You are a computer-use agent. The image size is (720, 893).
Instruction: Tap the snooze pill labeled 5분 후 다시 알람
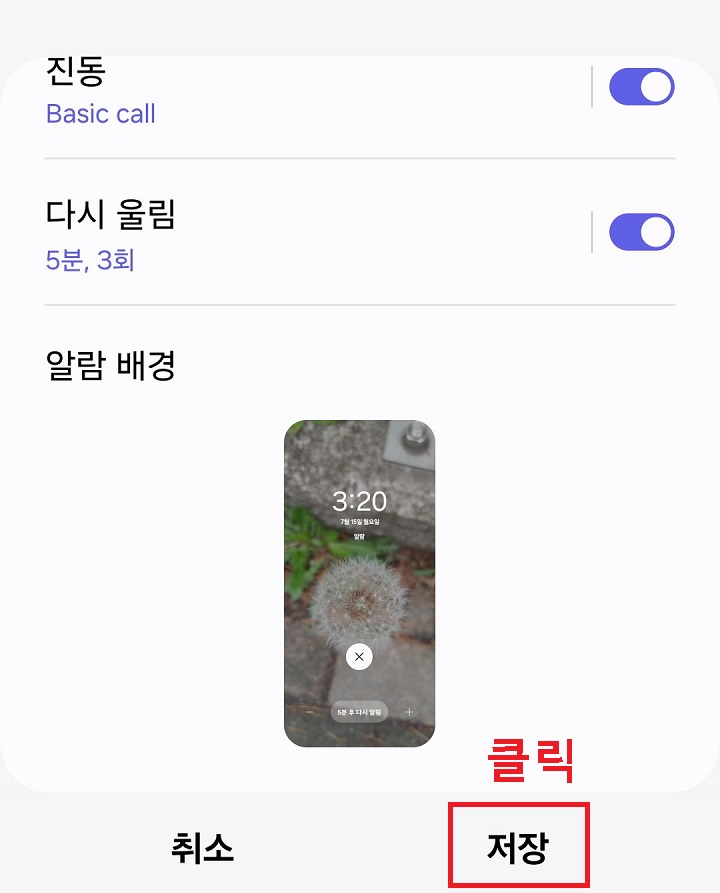tap(360, 711)
